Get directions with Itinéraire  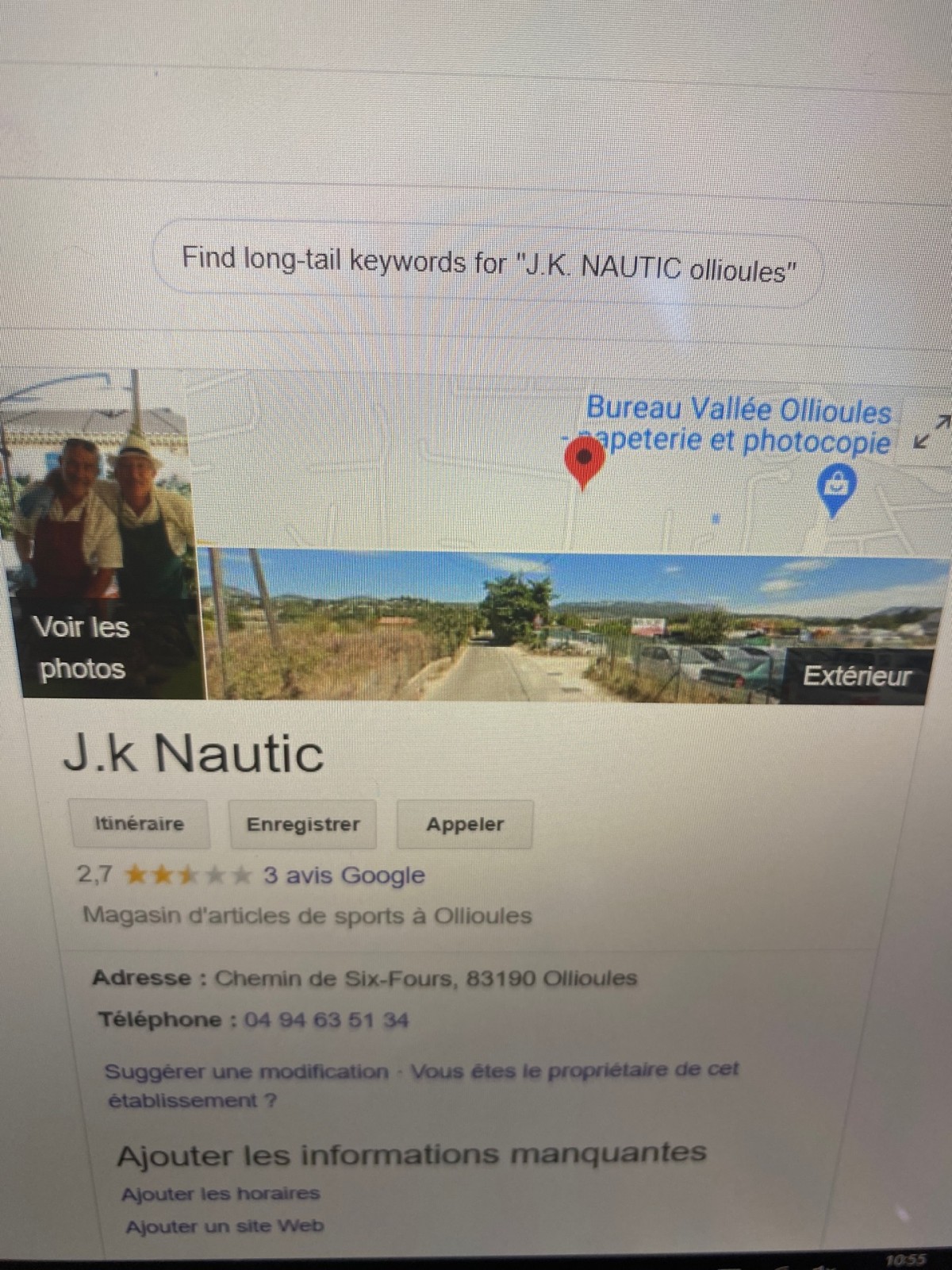[x=139, y=824]
